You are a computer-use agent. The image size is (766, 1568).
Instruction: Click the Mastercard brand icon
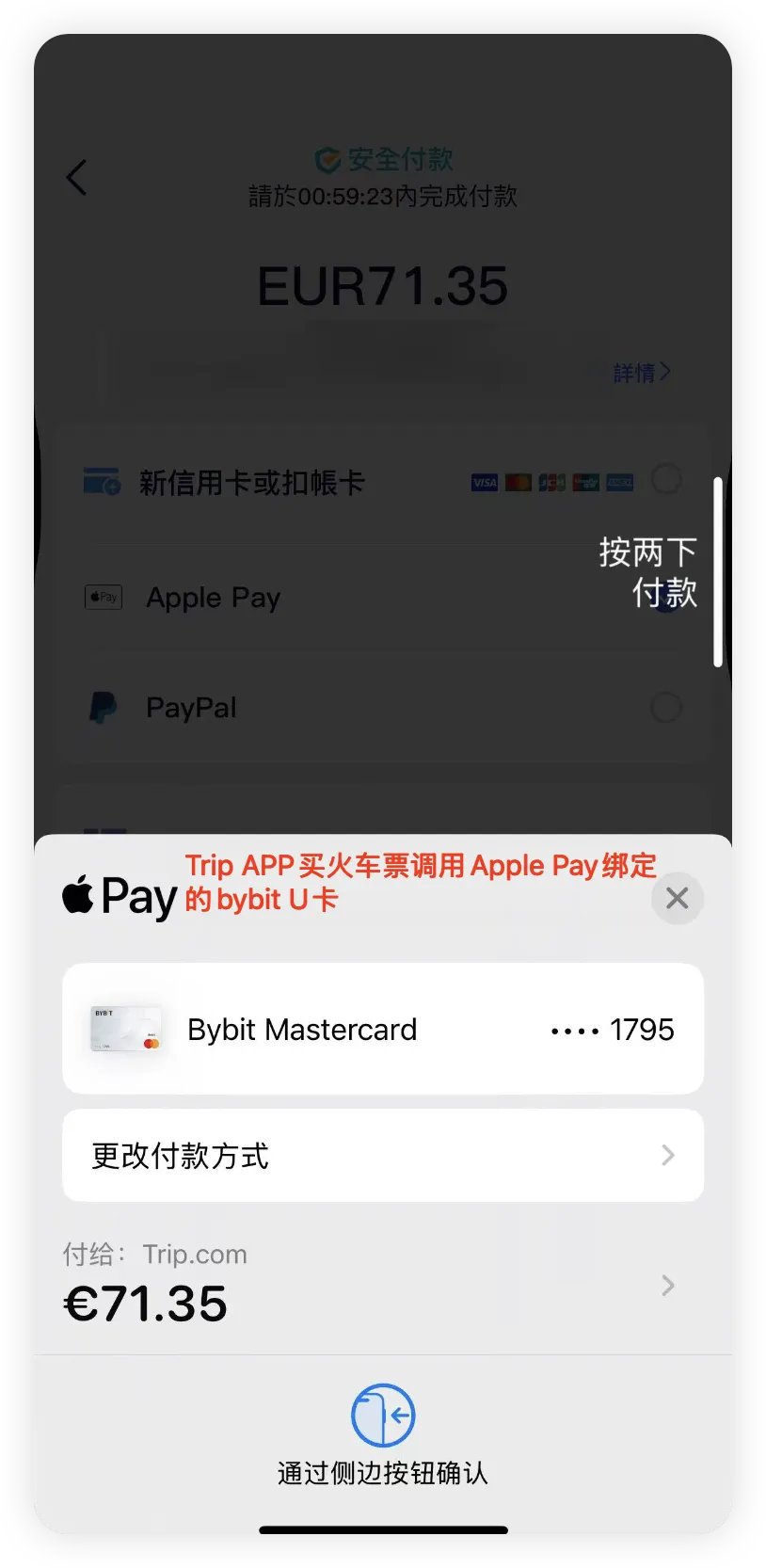coord(519,481)
